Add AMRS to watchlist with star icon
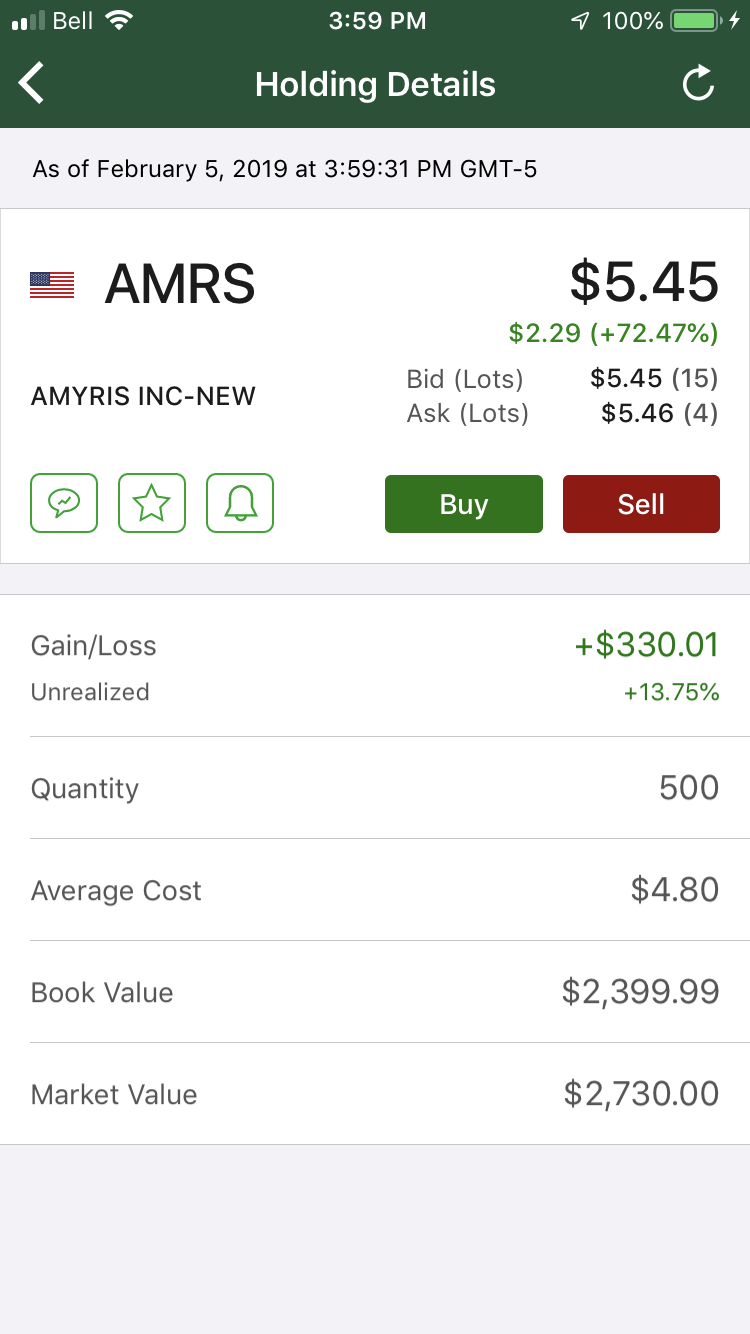750x1334 pixels. tap(152, 503)
